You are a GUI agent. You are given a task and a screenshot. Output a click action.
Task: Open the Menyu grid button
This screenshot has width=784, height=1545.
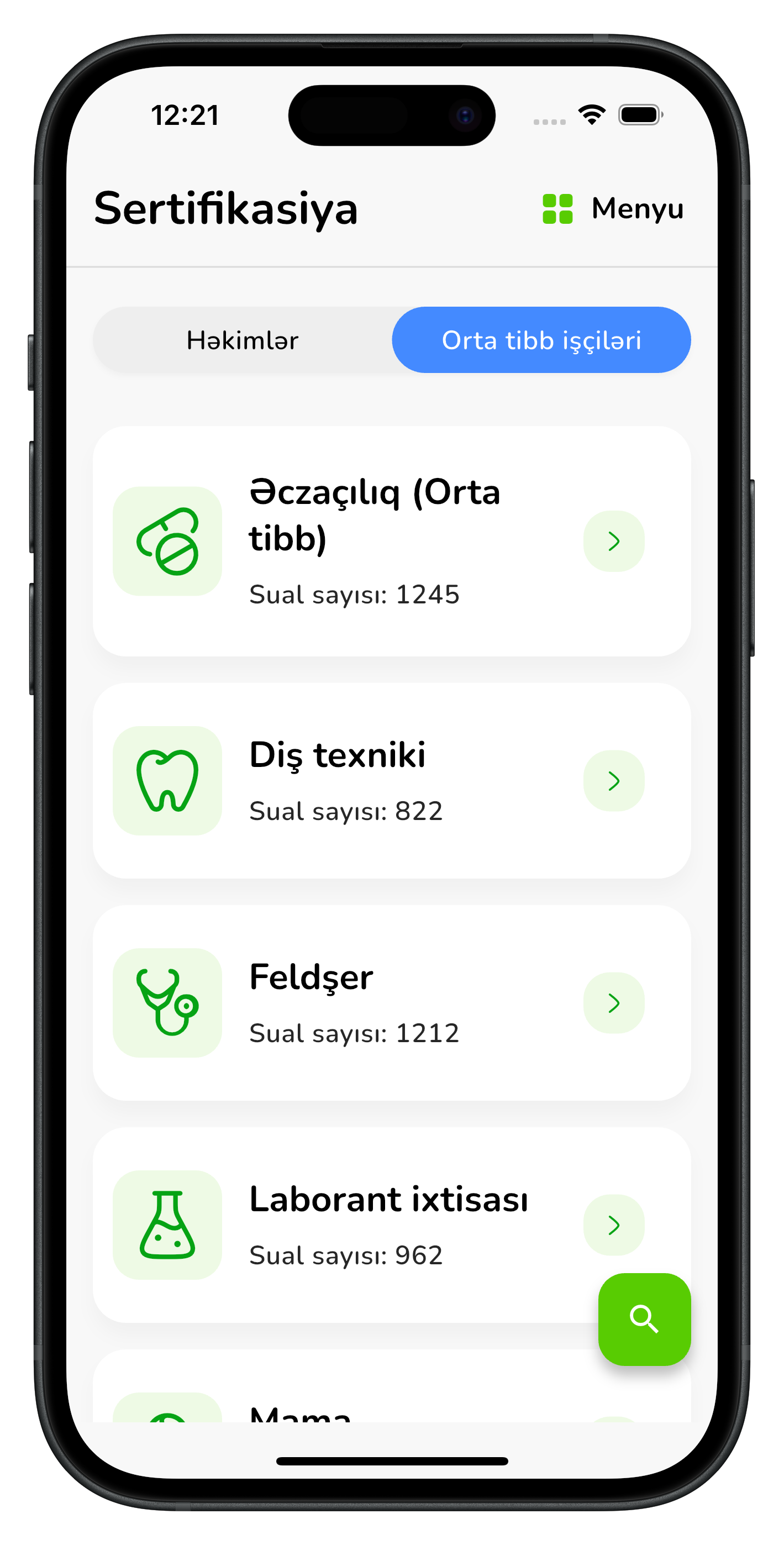[612, 209]
